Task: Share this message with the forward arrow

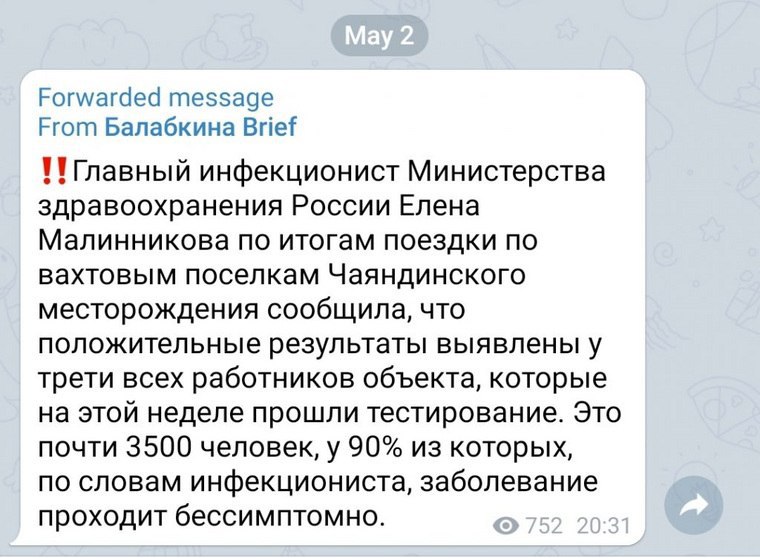Action: [x=694, y=506]
